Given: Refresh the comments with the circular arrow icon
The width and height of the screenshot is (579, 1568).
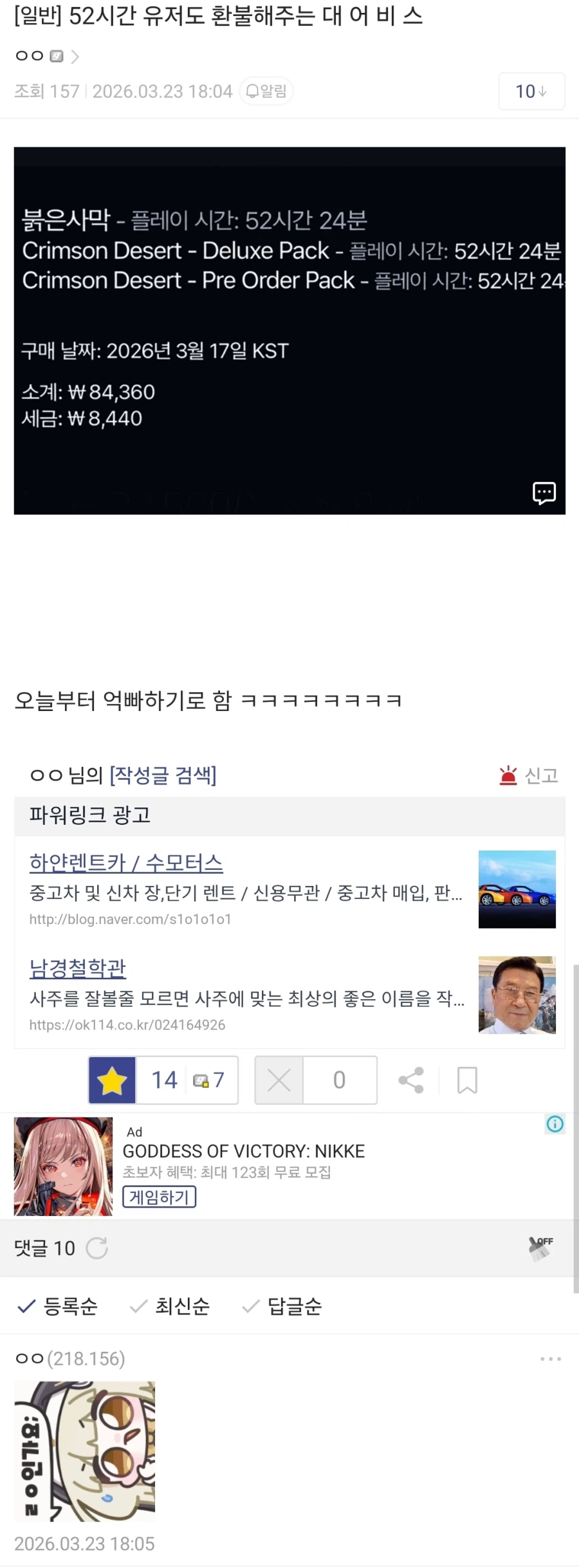Looking at the screenshot, I should point(98,1248).
